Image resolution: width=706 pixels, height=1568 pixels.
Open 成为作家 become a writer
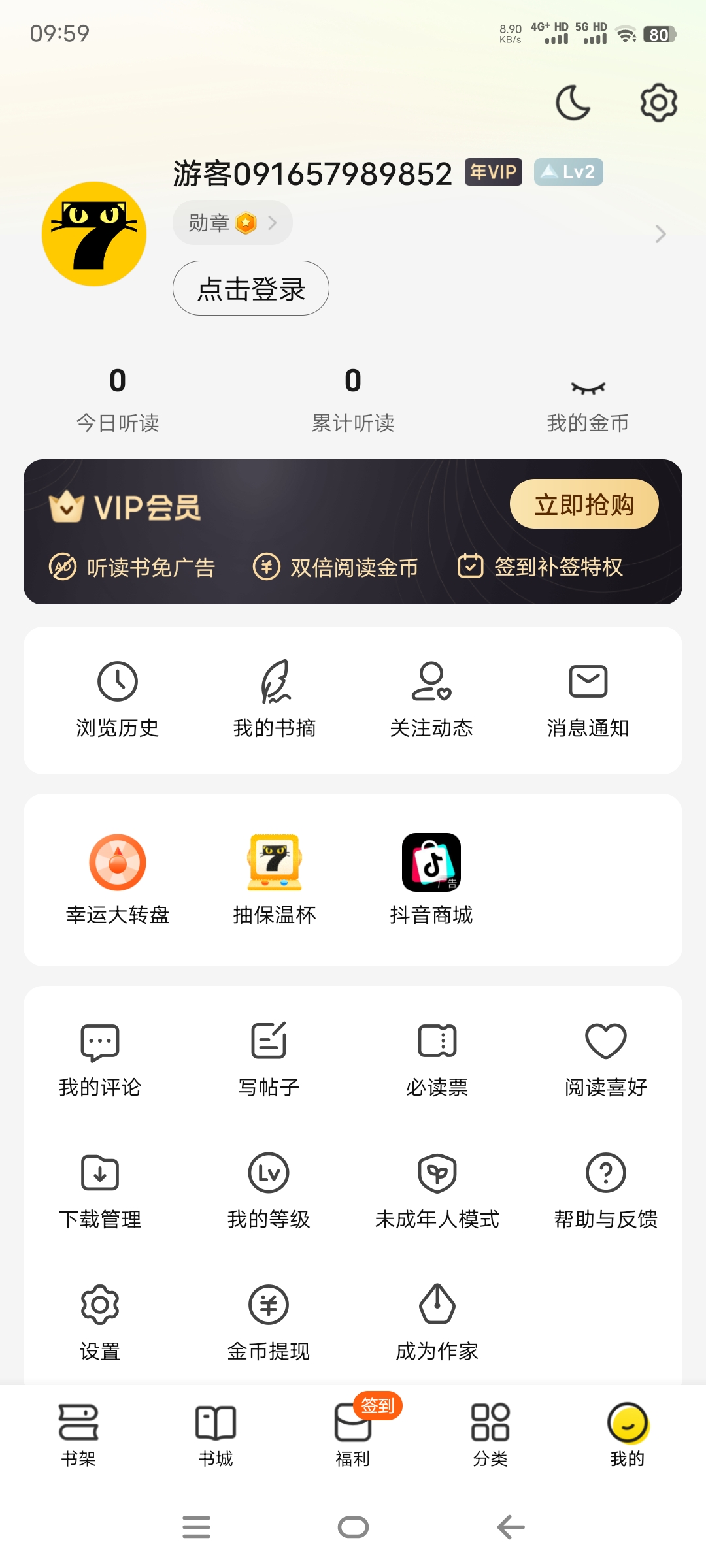coord(437,1320)
